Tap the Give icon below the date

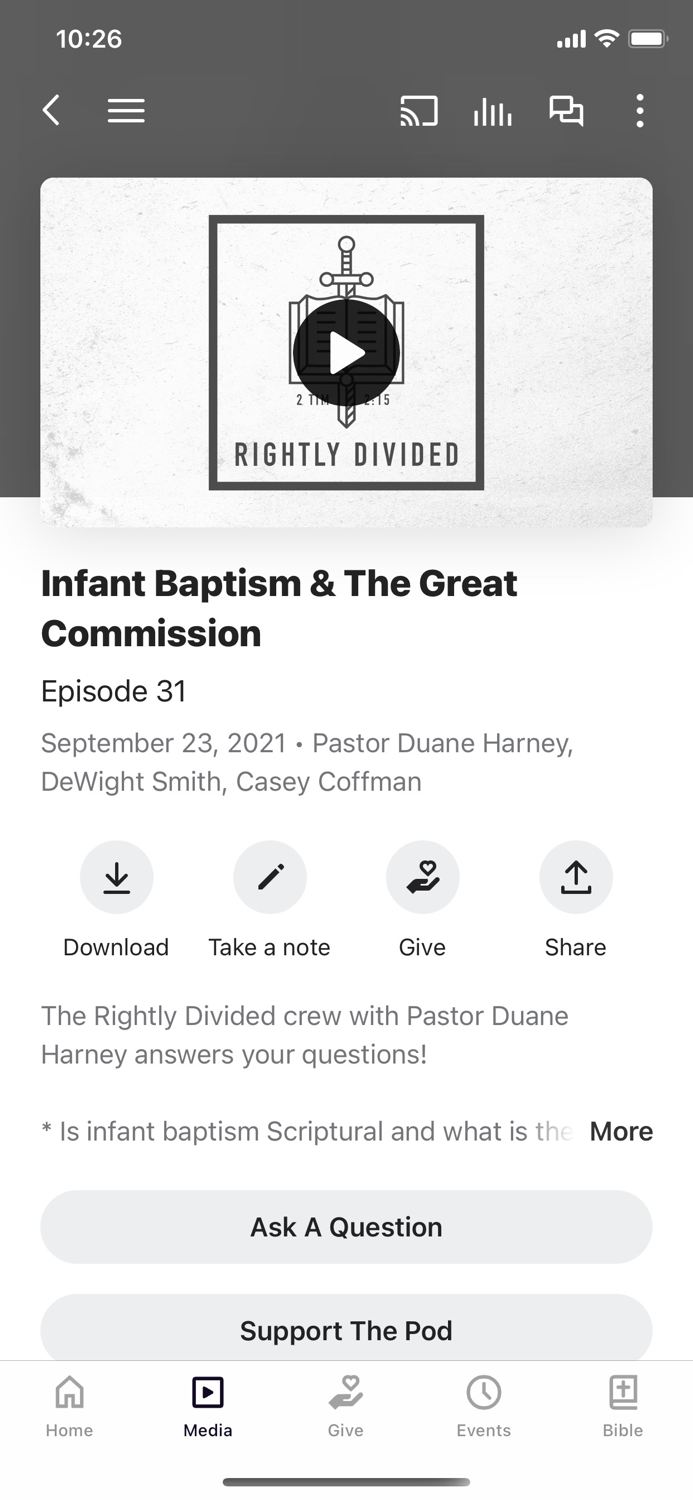pyautogui.click(x=422, y=877)
